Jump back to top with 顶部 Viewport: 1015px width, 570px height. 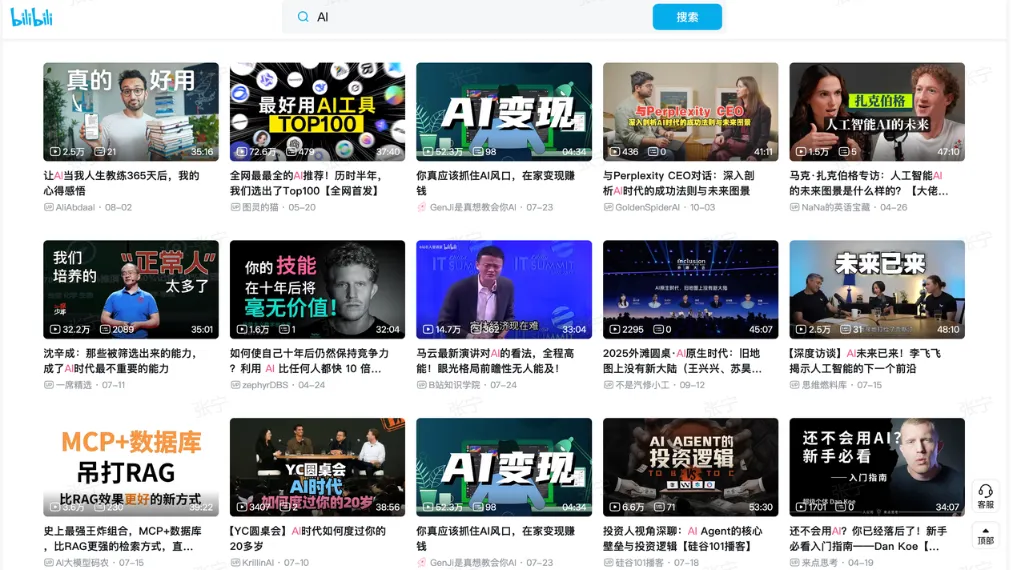tap(985, 535)
